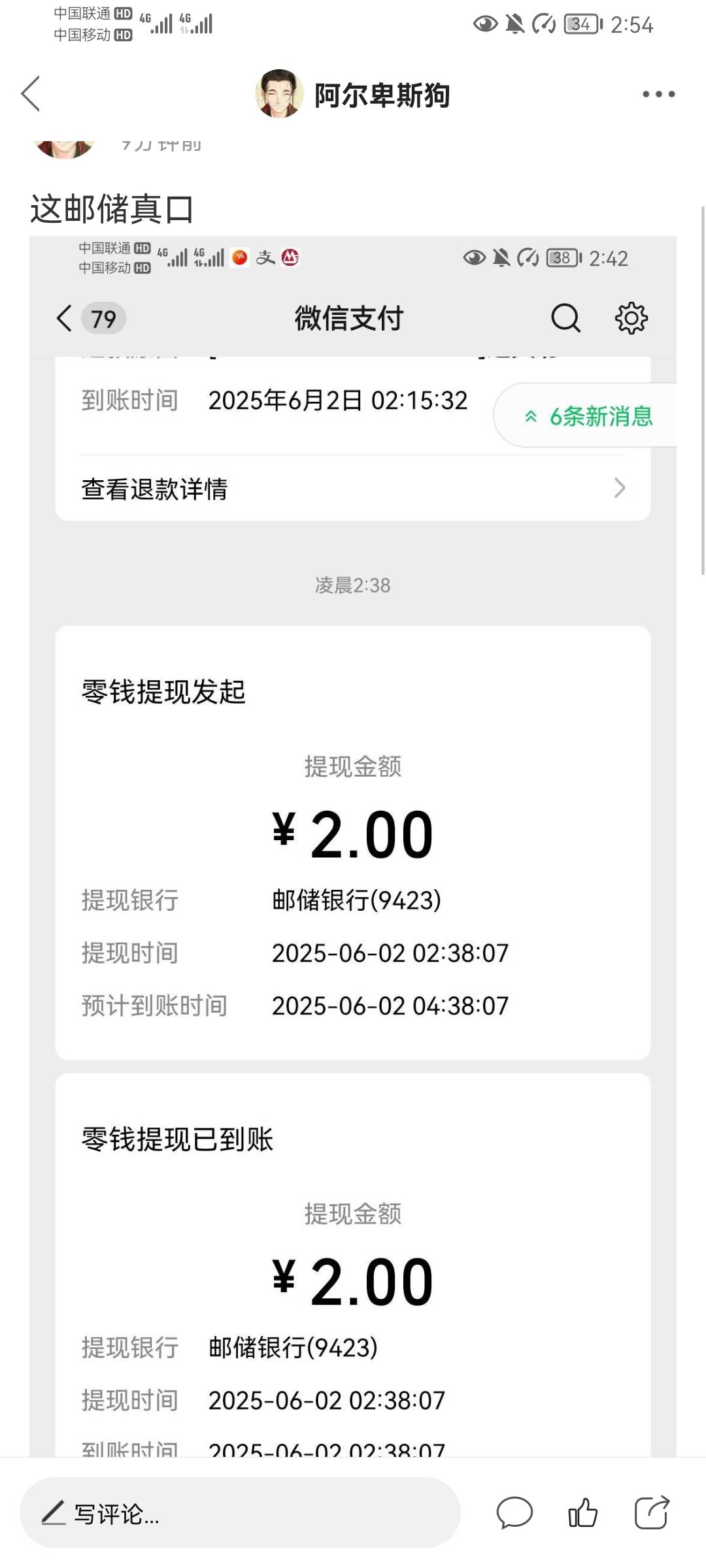Like this post with the thumbs-up icon
Image resolution: width=706 pixels, height=1568 pixels.
pos(582,1512)
